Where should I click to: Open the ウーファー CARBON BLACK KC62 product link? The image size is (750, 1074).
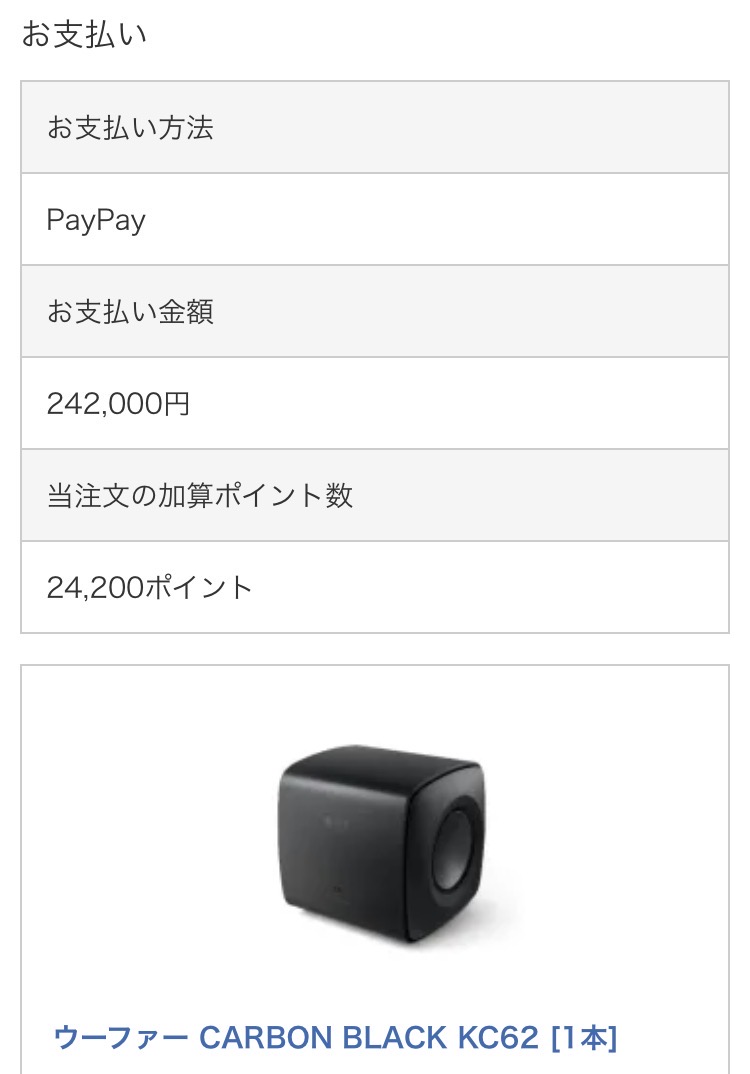[x=335, y=1037]
